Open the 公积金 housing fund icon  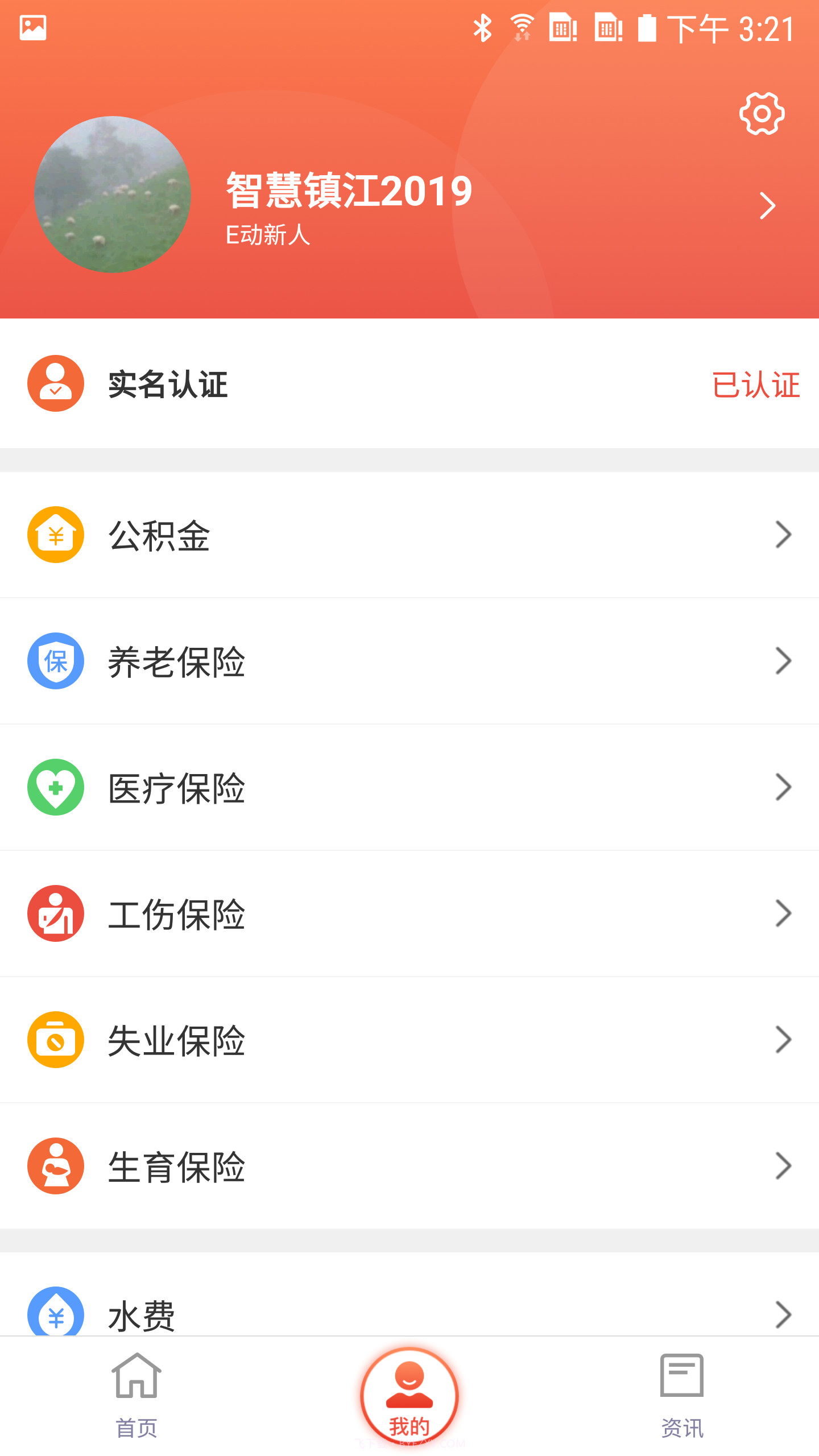[x=55, y=533]
